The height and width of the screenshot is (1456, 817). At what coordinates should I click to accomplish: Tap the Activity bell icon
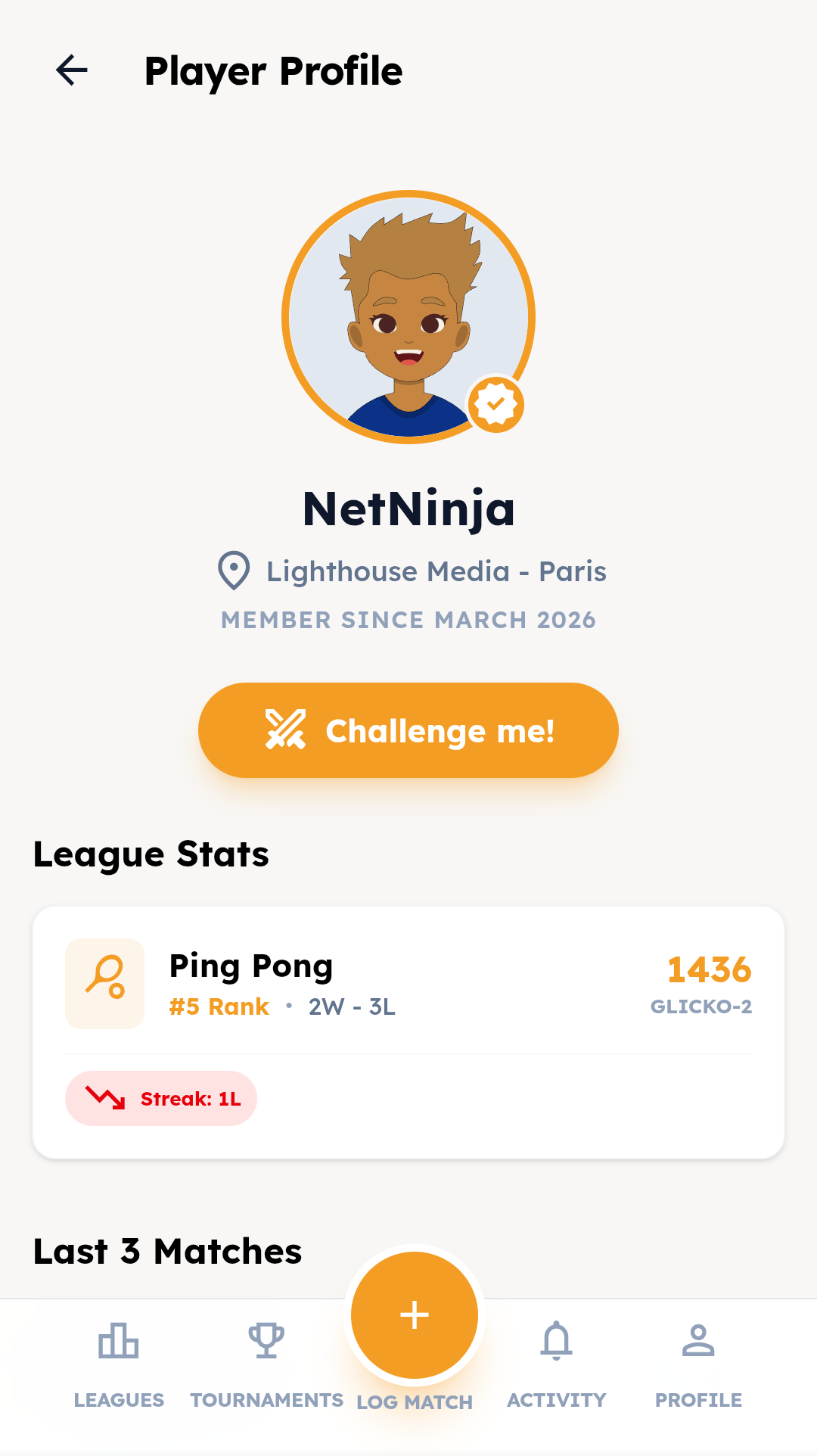tap(558, 1340)
